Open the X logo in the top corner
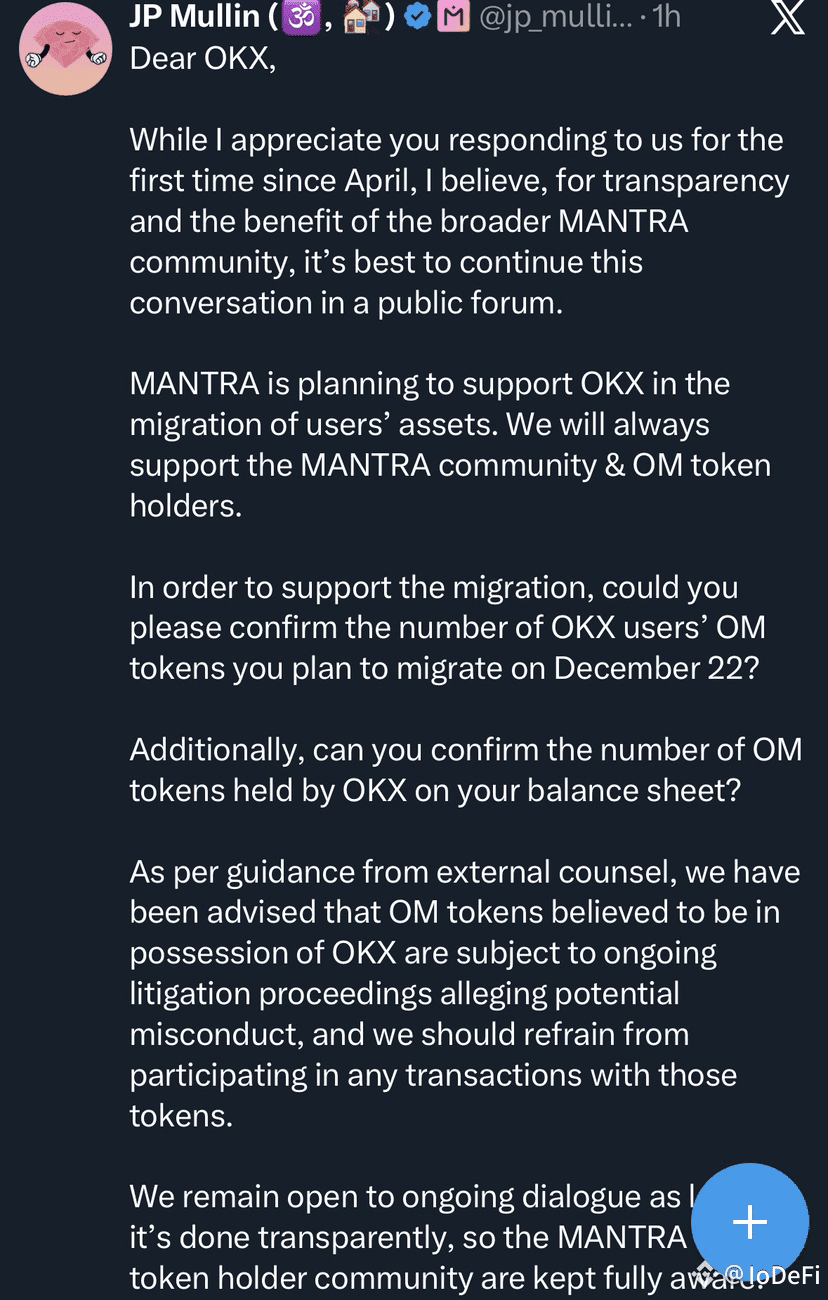The height and width of the screenshot is (1300, 828). (787, 18)
